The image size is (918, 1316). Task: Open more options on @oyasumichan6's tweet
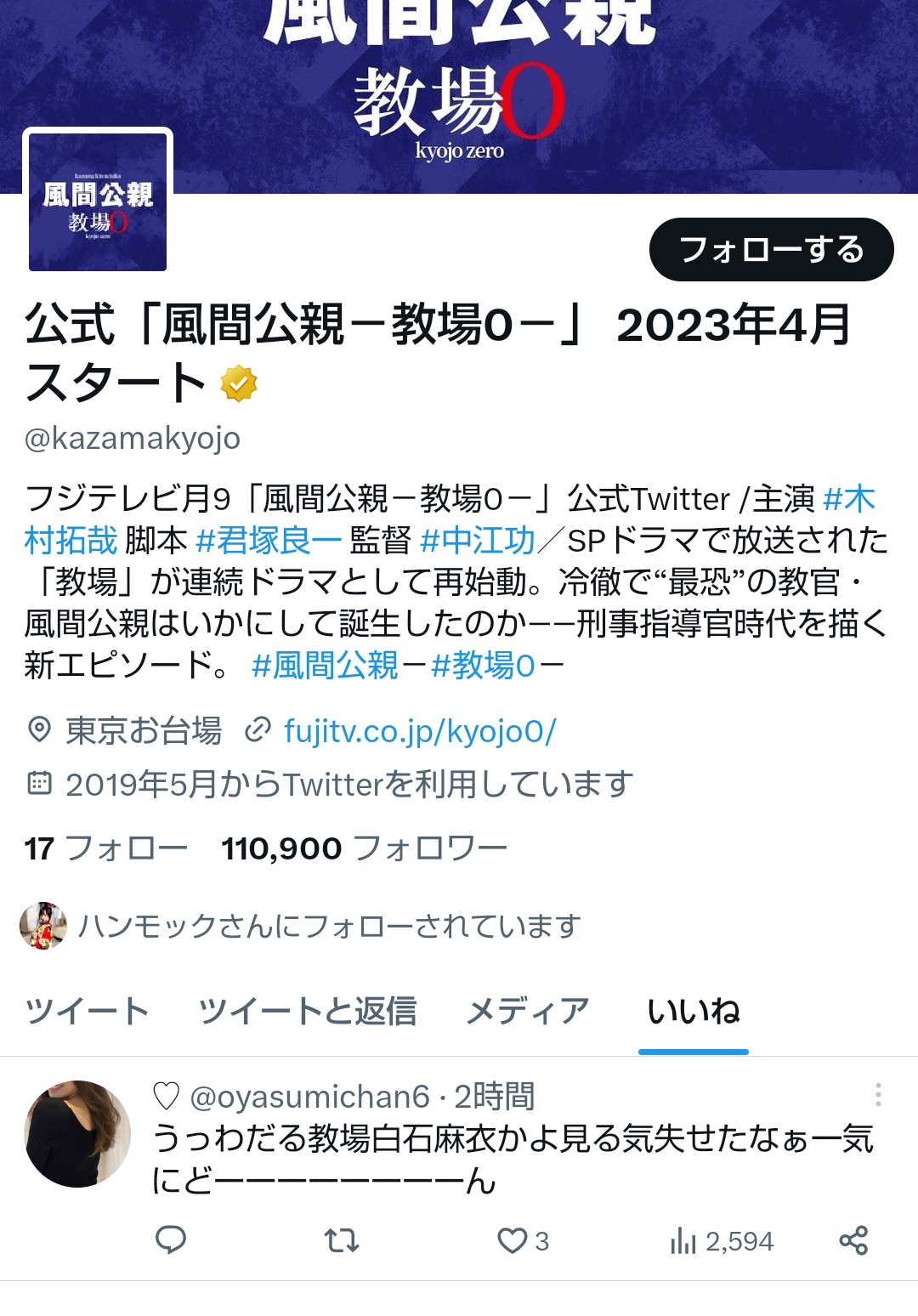876,1096
